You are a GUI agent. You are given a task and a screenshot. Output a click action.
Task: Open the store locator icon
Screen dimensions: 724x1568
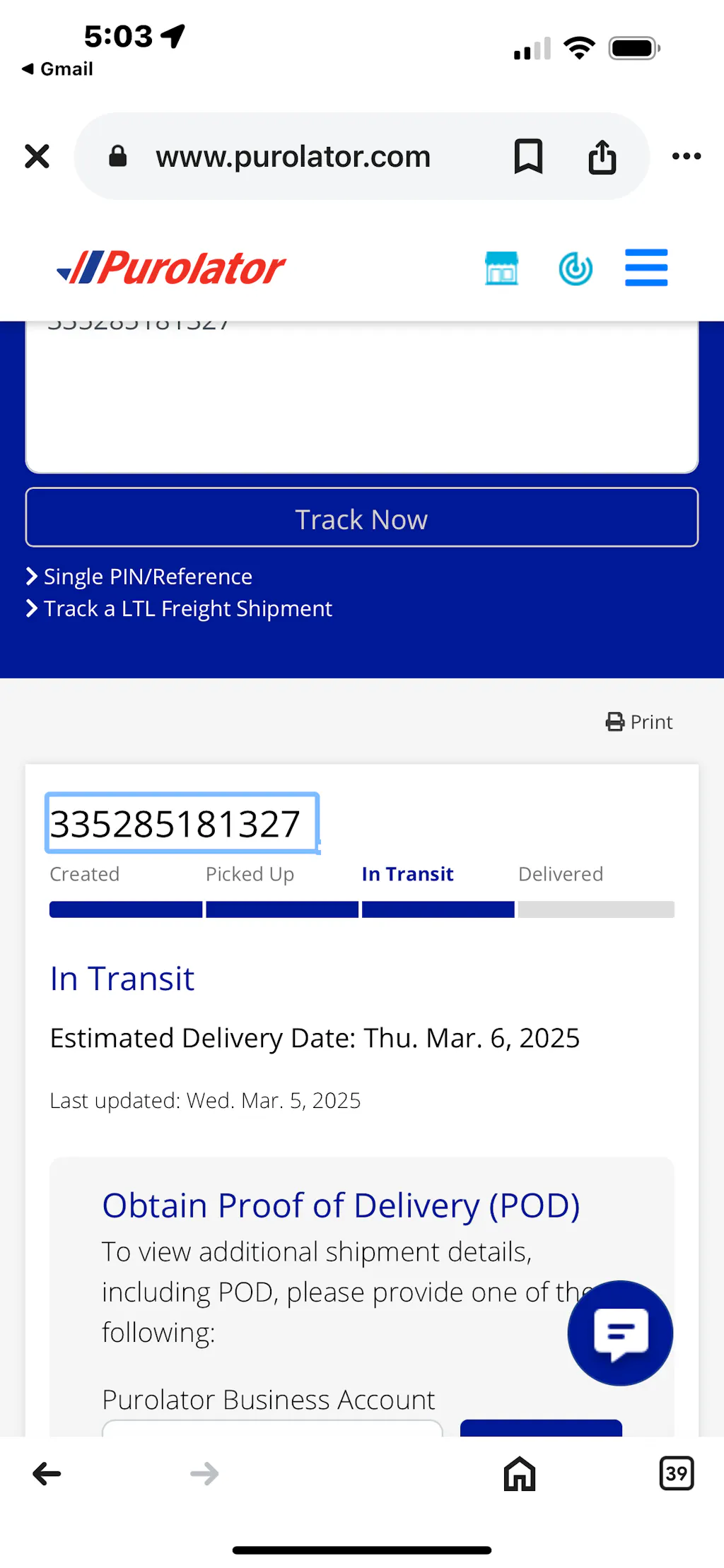click(x=501, y=269)
